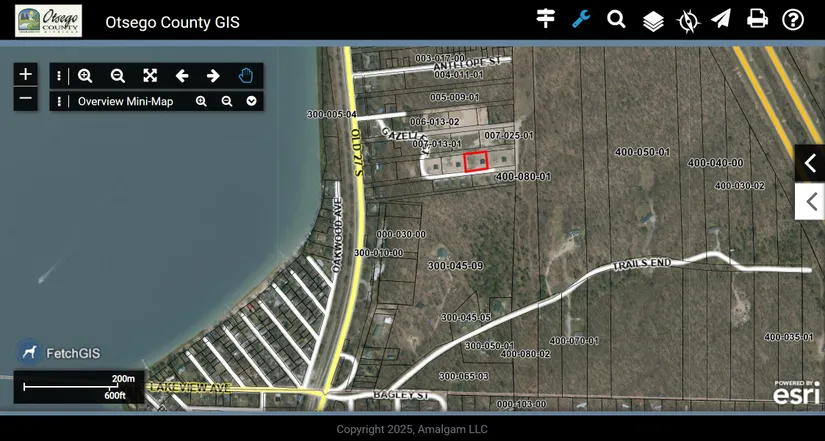Screen dimensions: 825x441
Task: Open the help question mark
Action: click(793, 19)
